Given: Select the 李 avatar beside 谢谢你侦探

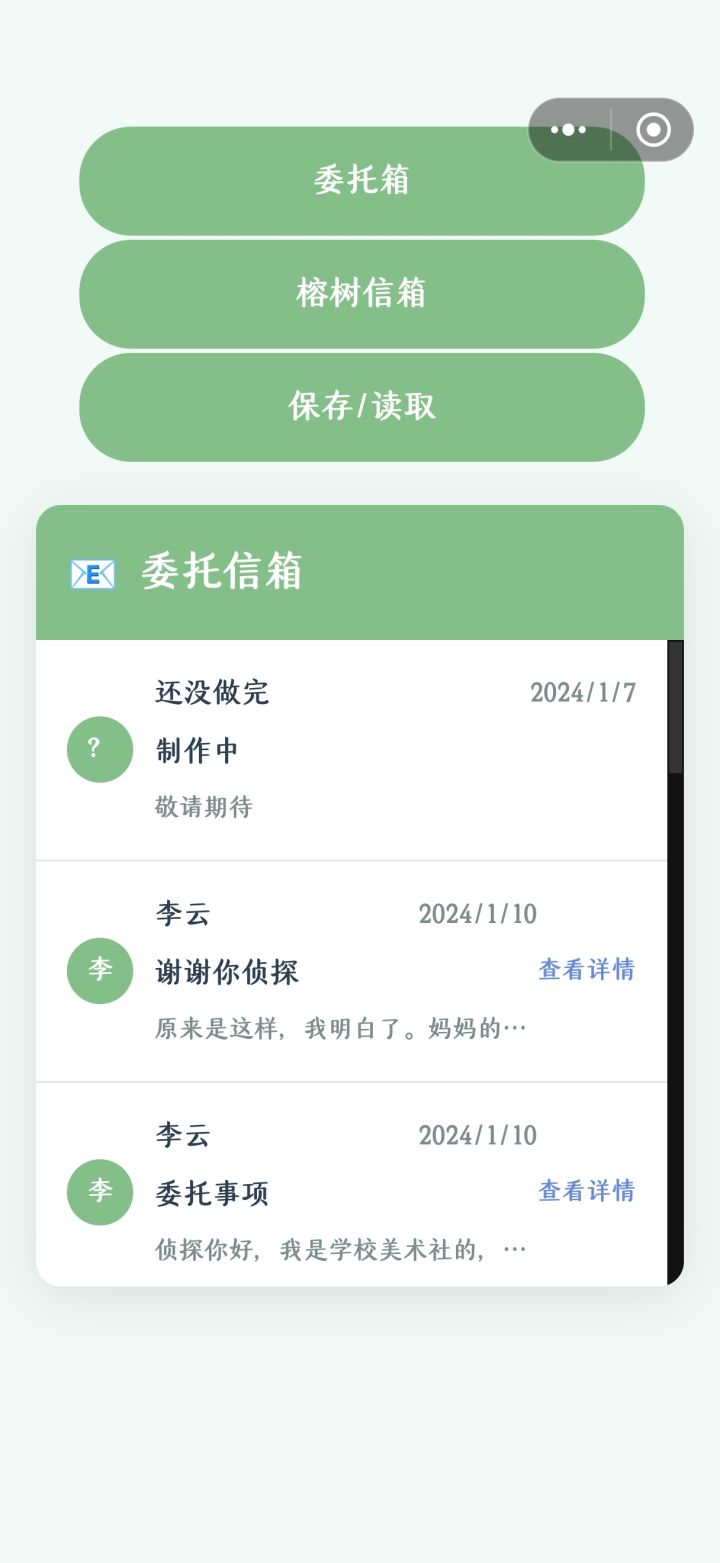Looking at the screenshot, I should click(x=99, y=970).
